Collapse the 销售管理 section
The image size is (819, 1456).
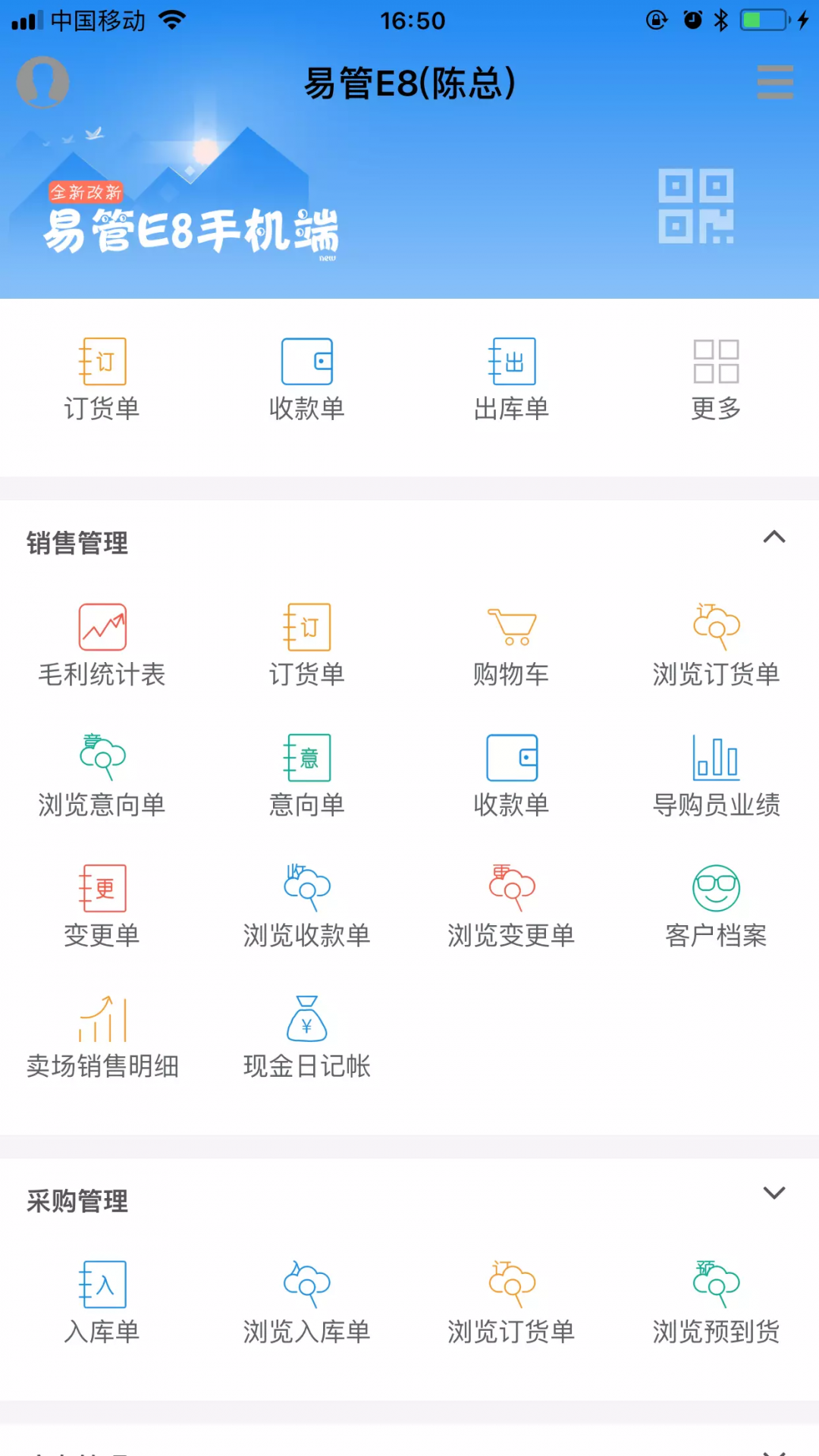tap(775, 538)
